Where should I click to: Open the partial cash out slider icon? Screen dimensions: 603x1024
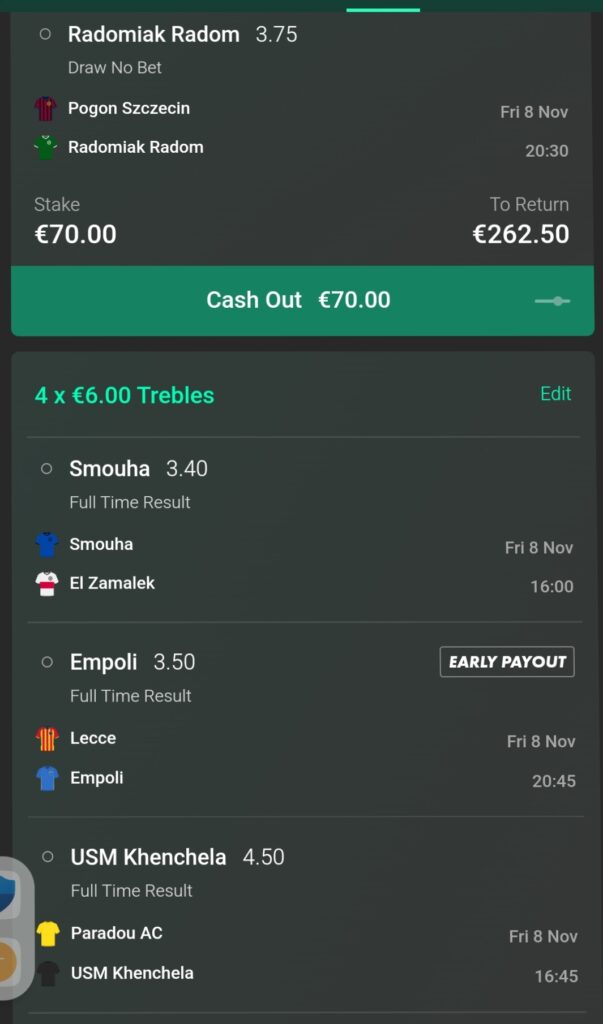(552, 301)
